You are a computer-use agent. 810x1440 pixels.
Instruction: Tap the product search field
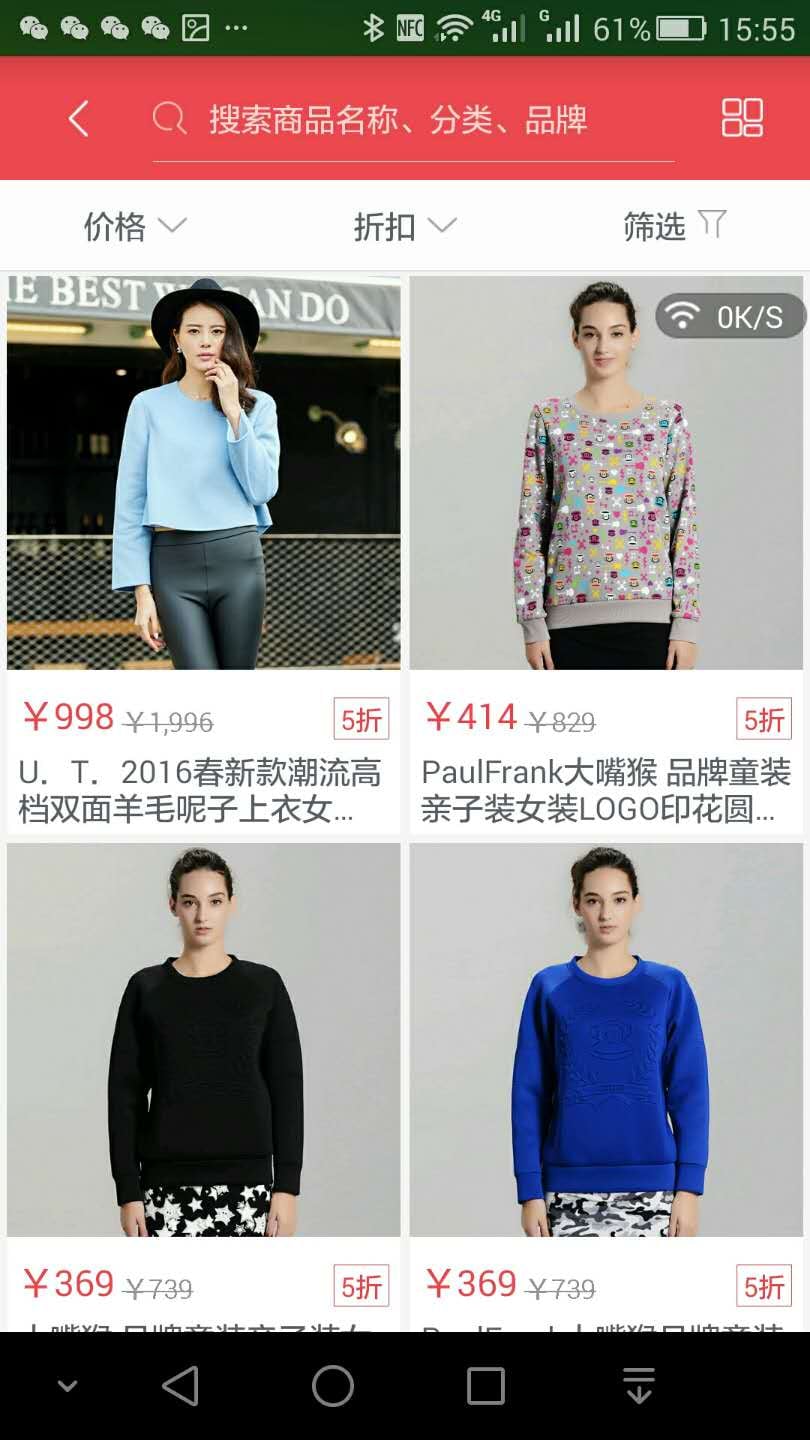(x=410, y=120)
